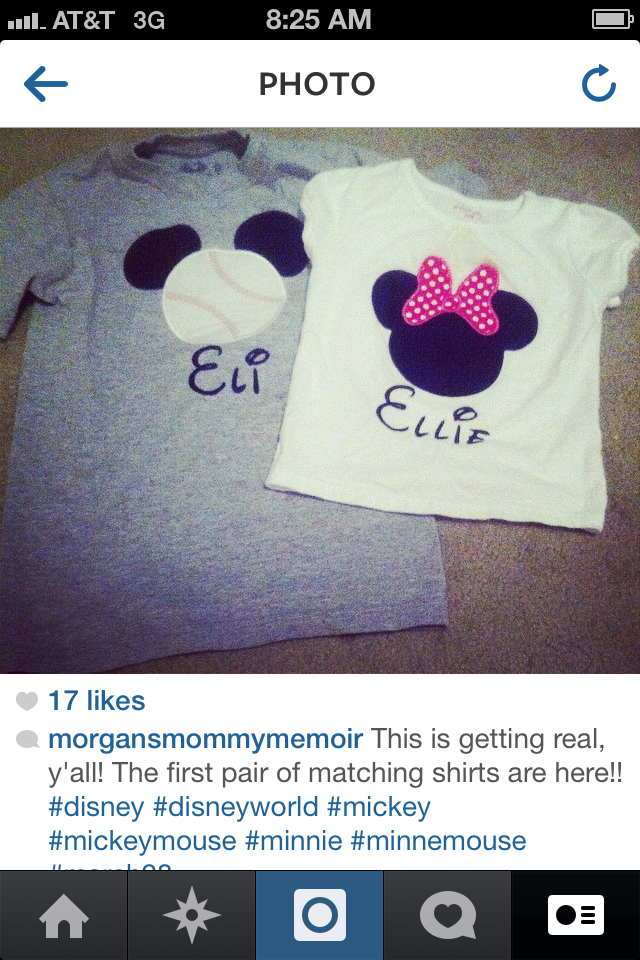Open the list of 17 likes

click(97, 700)
